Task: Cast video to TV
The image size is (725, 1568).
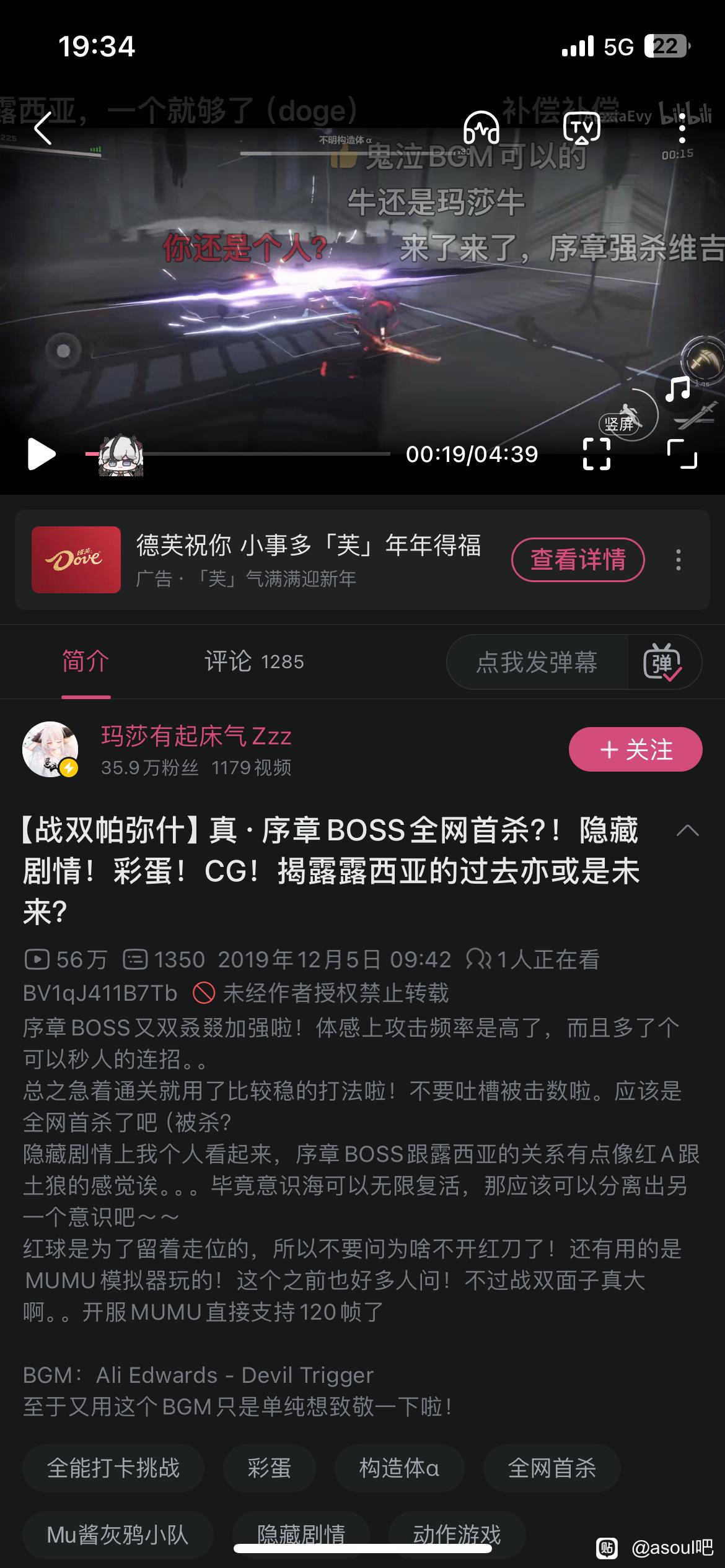Action: pos(581,128)
